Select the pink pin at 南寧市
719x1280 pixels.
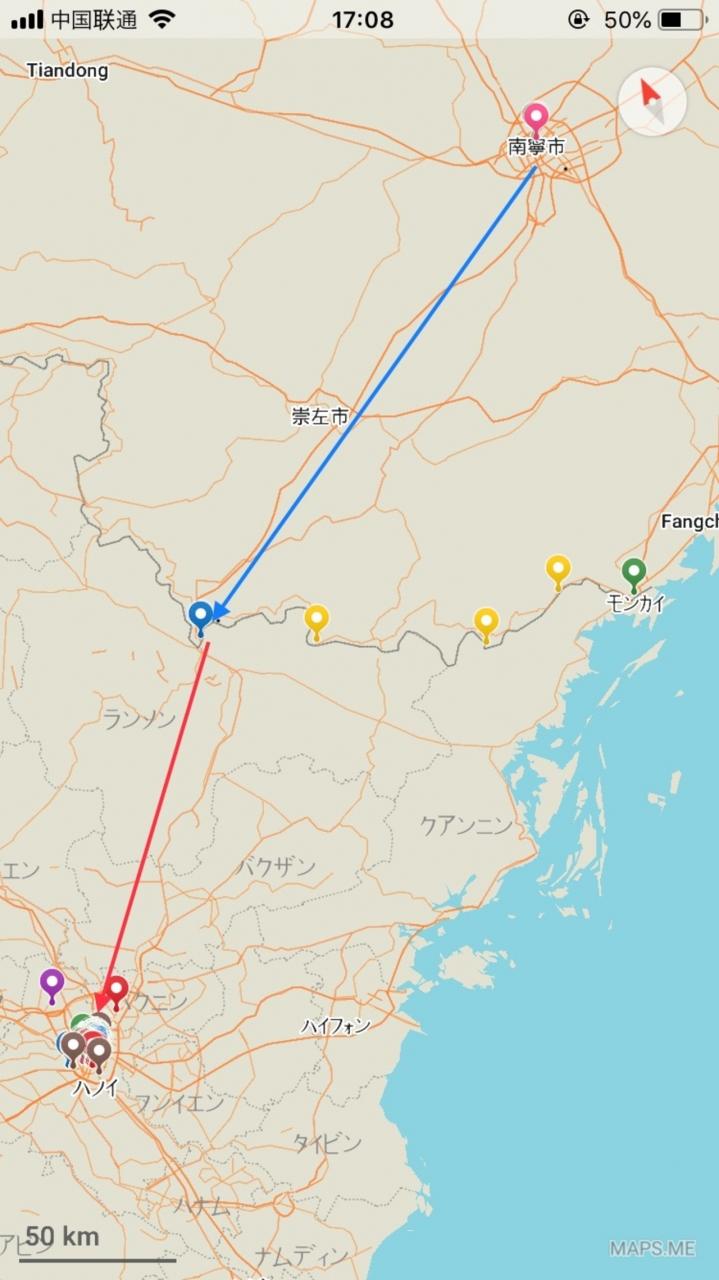coord(536,120)
